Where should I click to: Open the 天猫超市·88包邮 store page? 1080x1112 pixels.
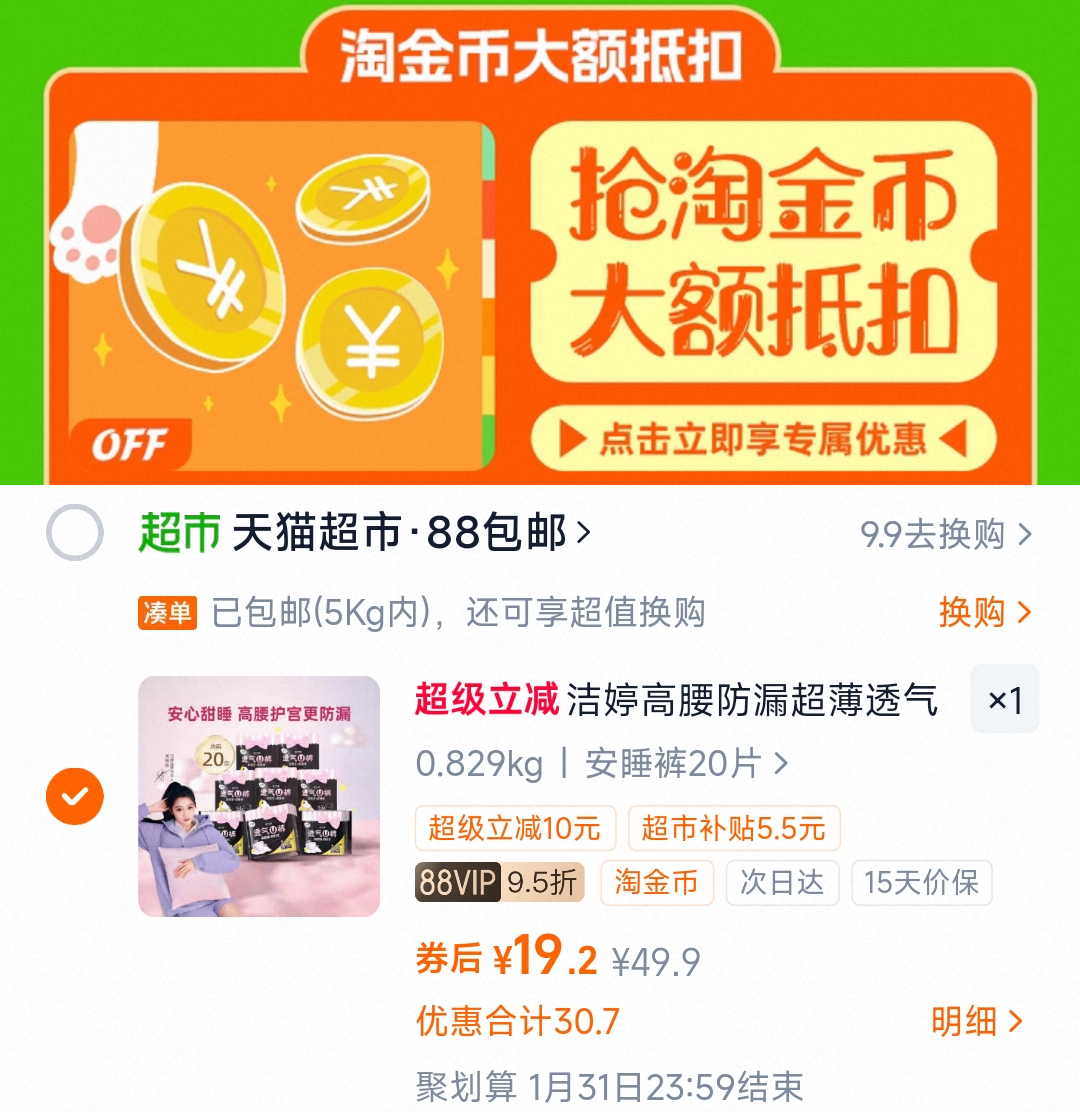click(410, 533)
